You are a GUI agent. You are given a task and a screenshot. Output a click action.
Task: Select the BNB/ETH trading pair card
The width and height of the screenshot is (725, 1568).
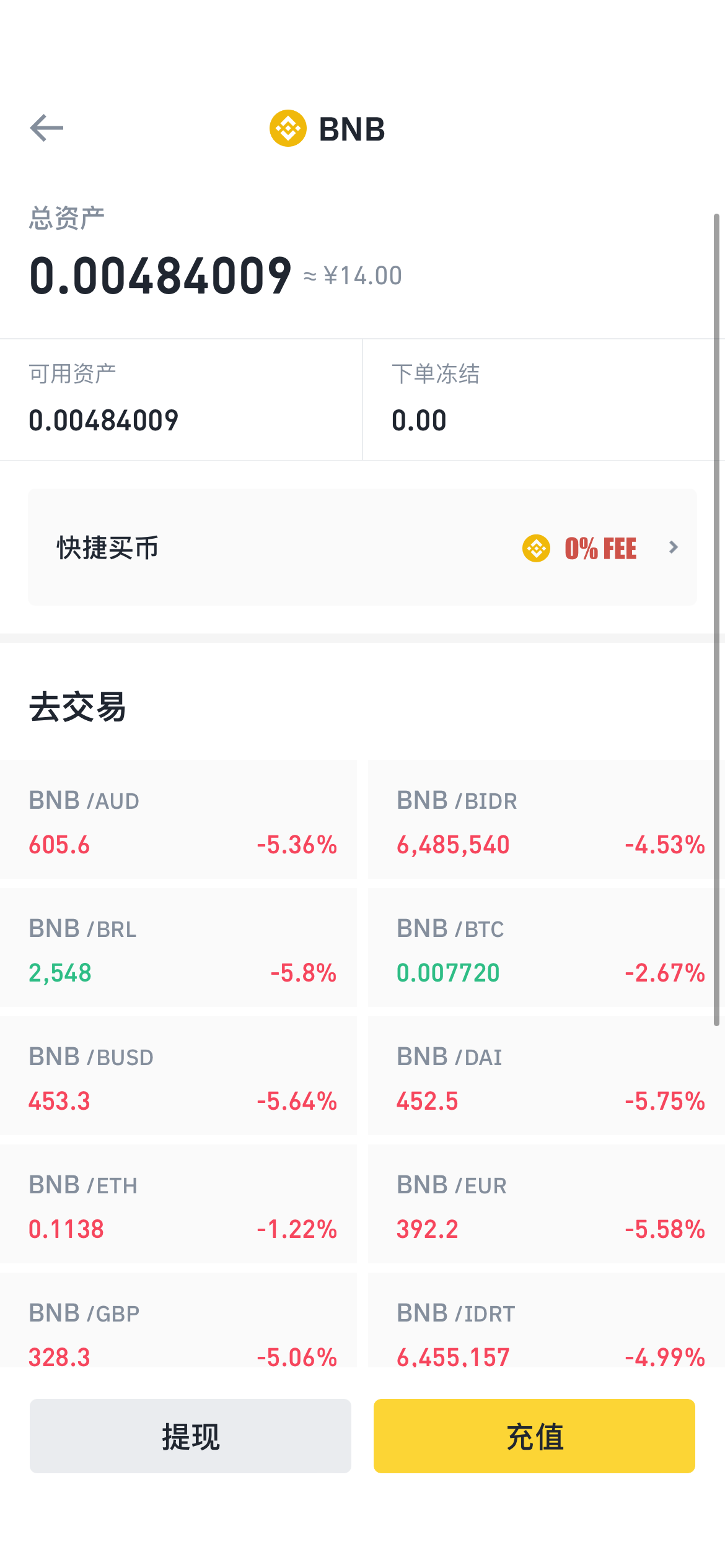coord(178,1204)
